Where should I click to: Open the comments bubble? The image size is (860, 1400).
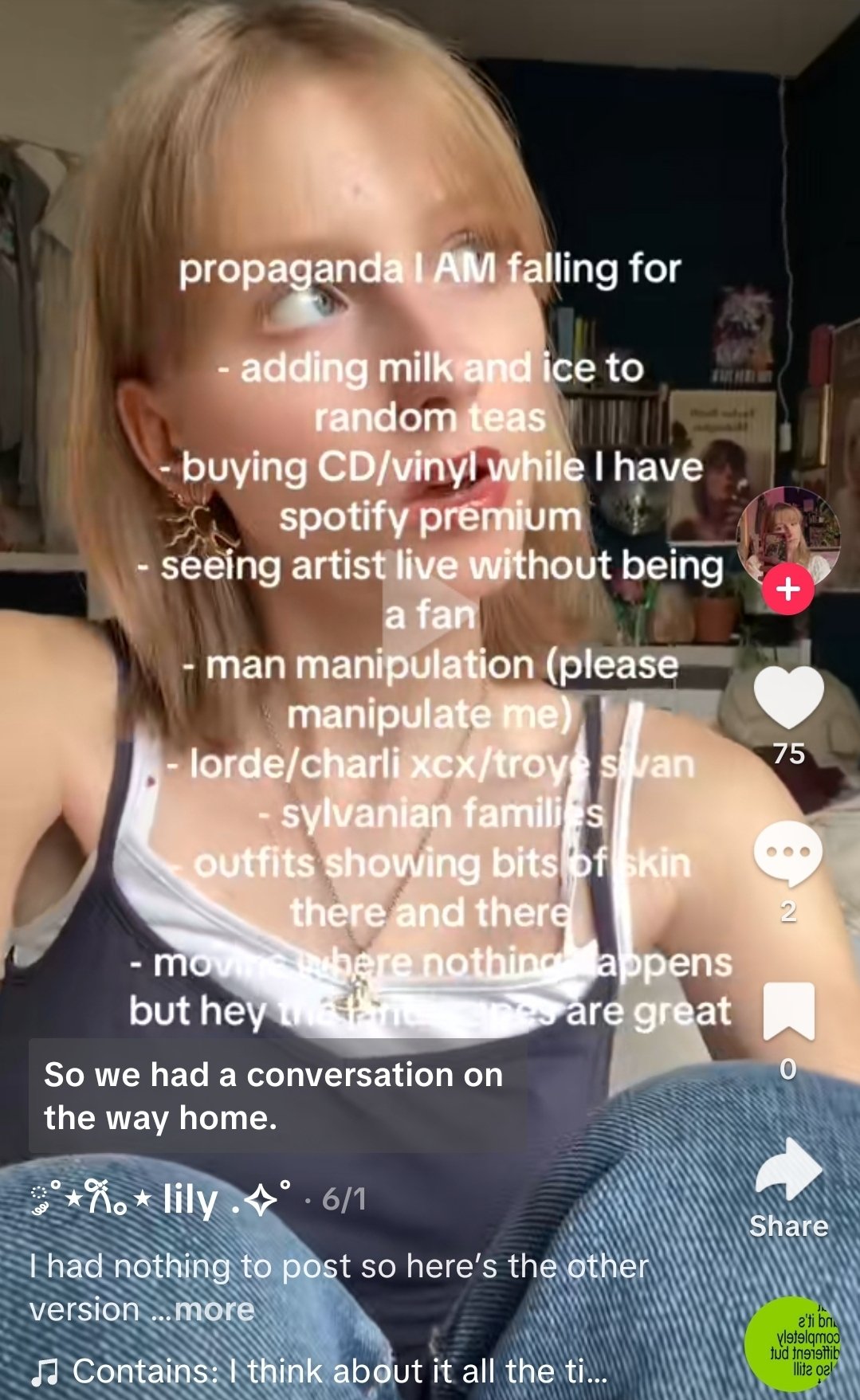click(x=788, y=854)
